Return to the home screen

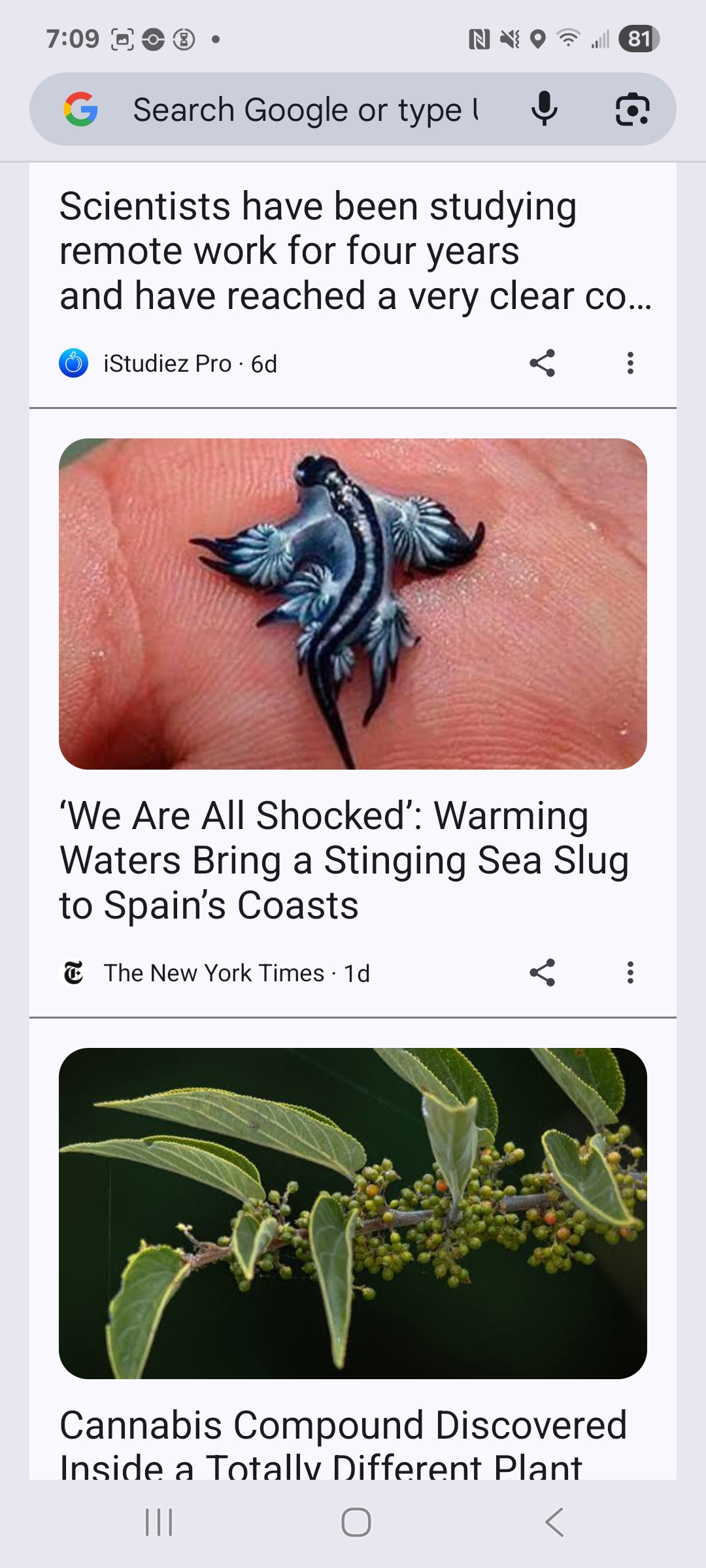click(356, 1522)
